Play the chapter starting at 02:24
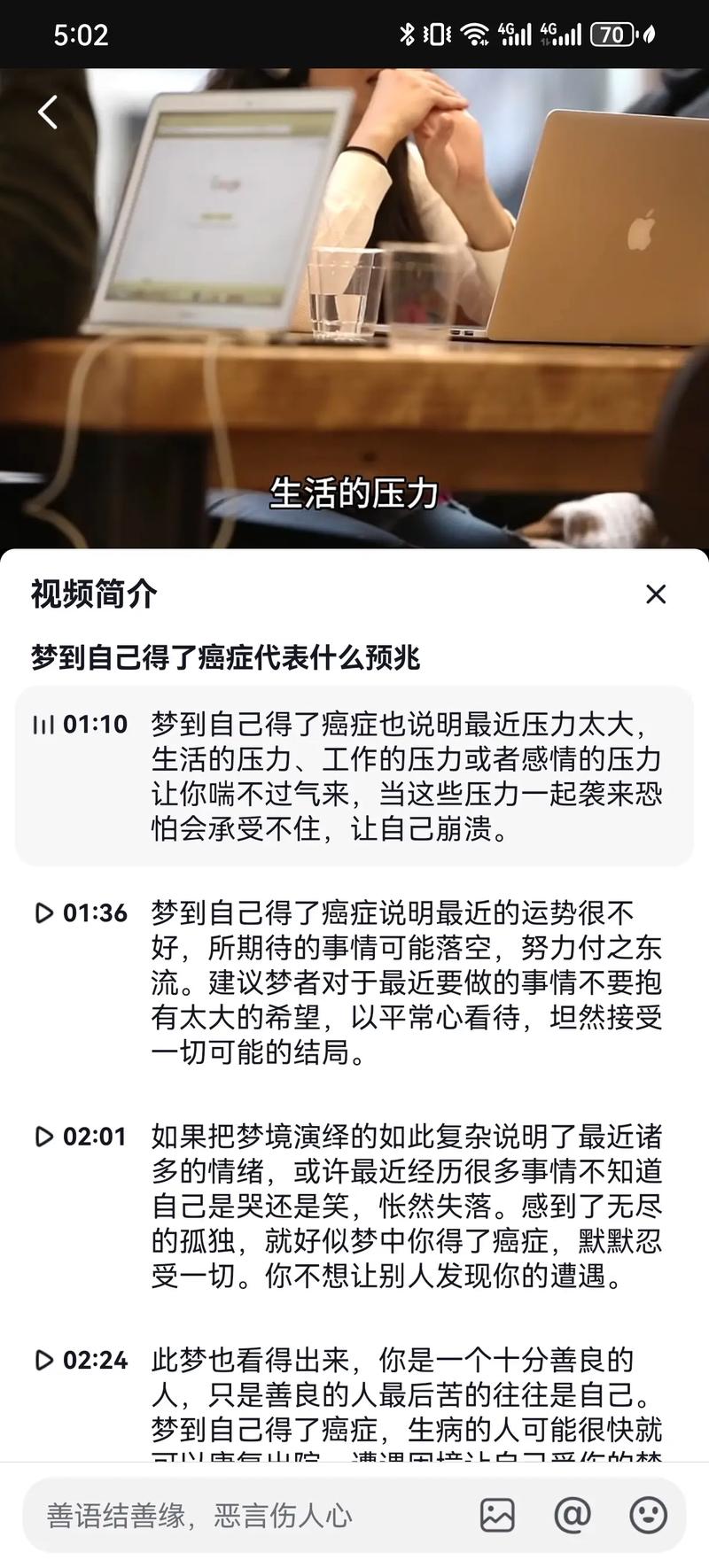Viewport: 709px width, 1568px height. [82, 1360]
